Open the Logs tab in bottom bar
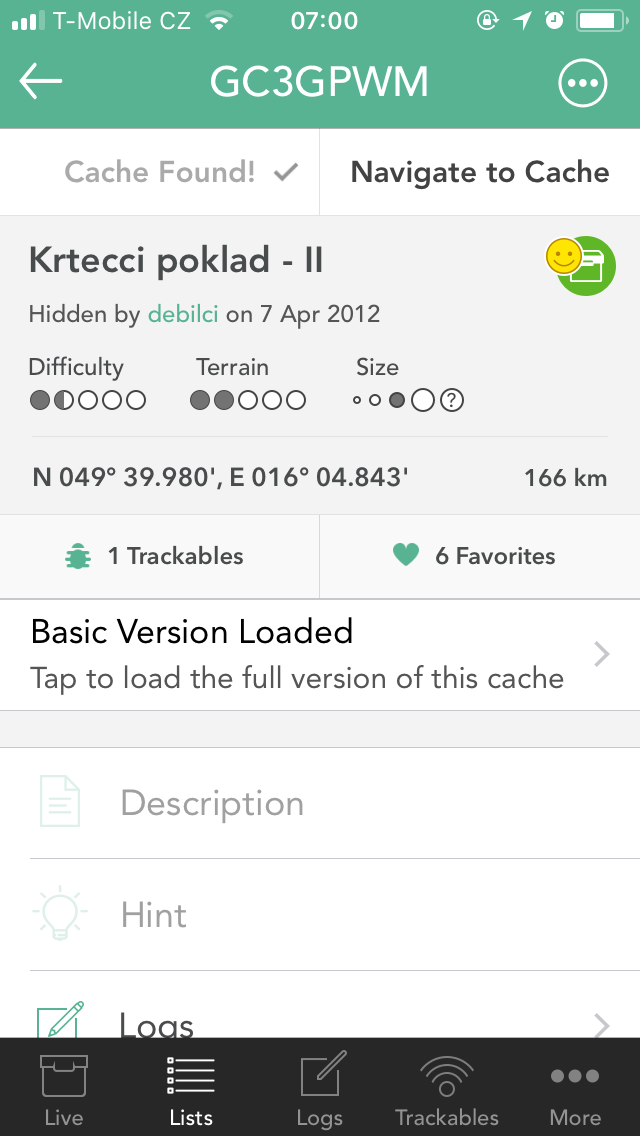Viewport: 640px width, 1136px height. point(320,1087)
